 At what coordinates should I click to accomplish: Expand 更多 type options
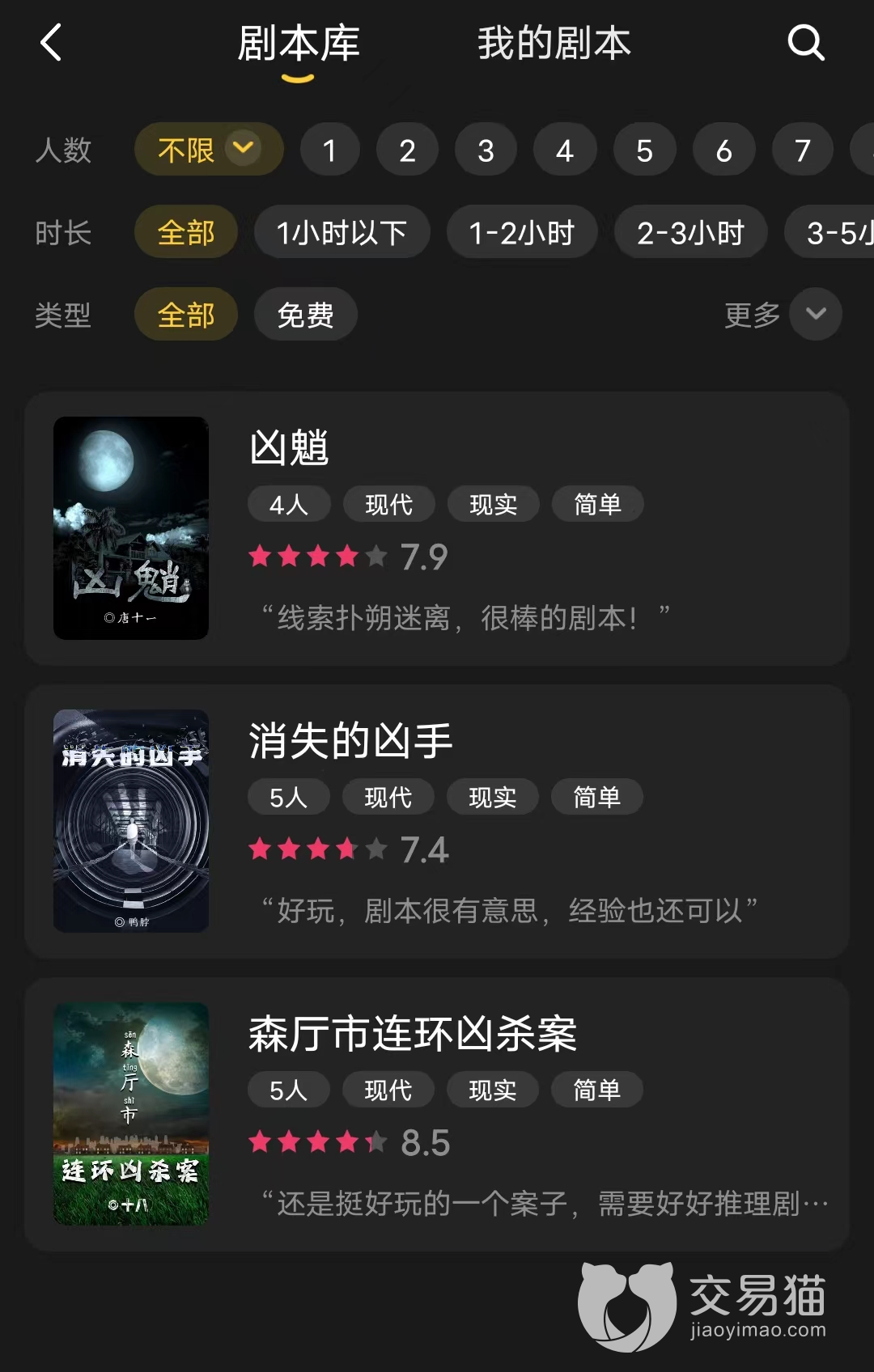tap(782, 315)
